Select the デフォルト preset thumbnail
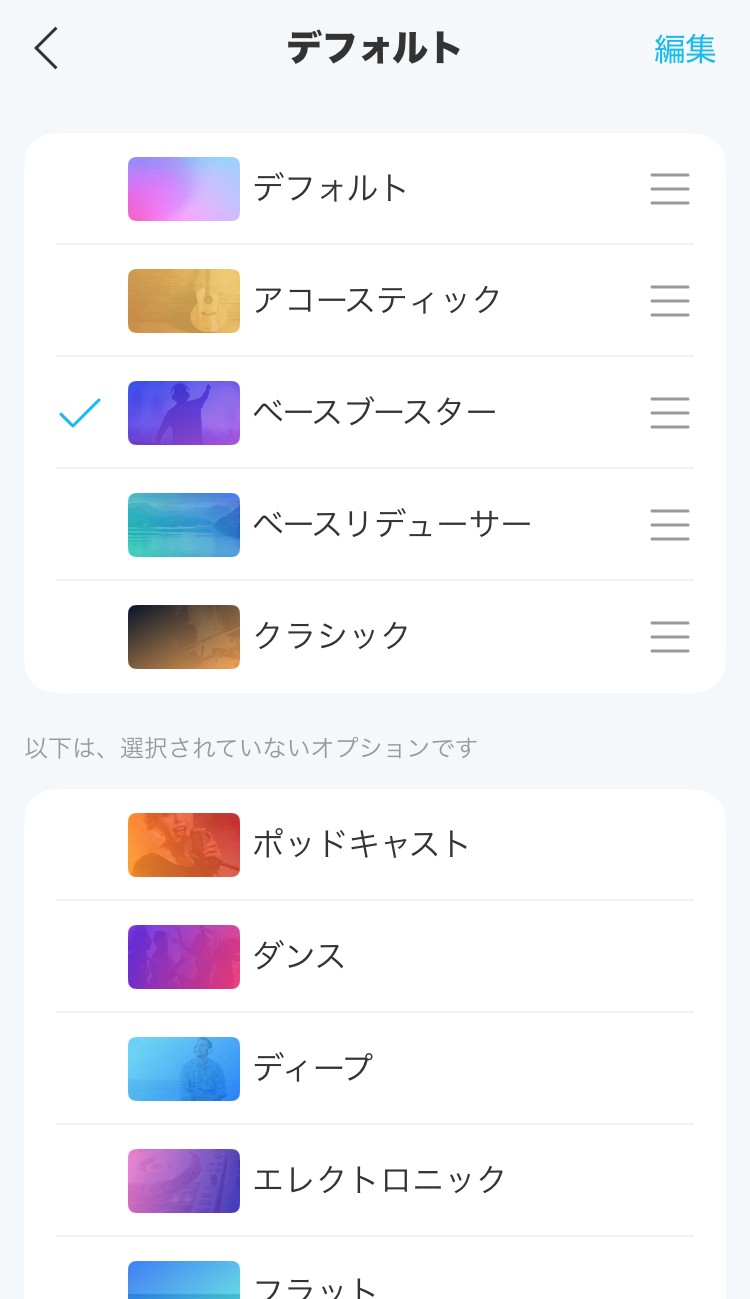This screenshot has width=750, height=1299. click(184, 188)
